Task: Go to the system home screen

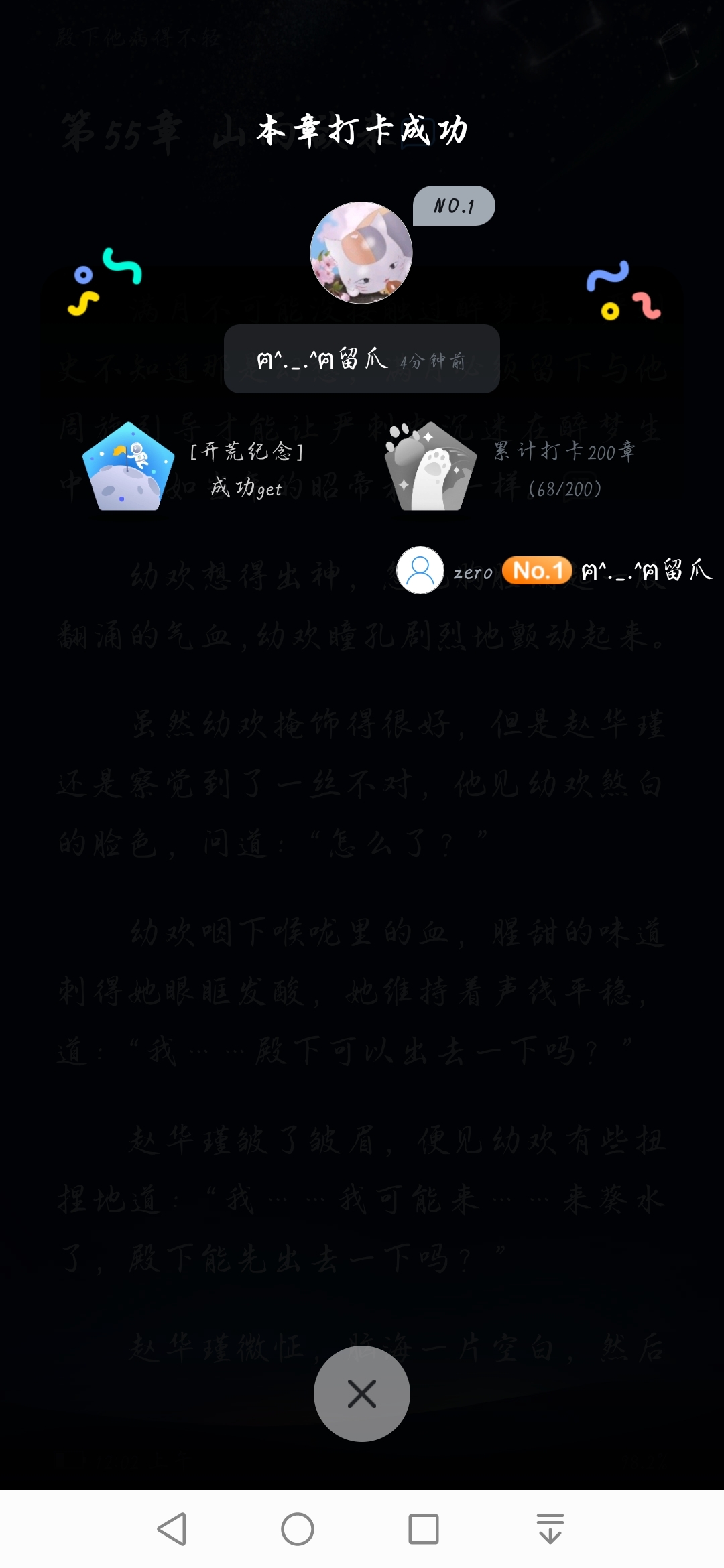Action: [x=298, y=1529]
